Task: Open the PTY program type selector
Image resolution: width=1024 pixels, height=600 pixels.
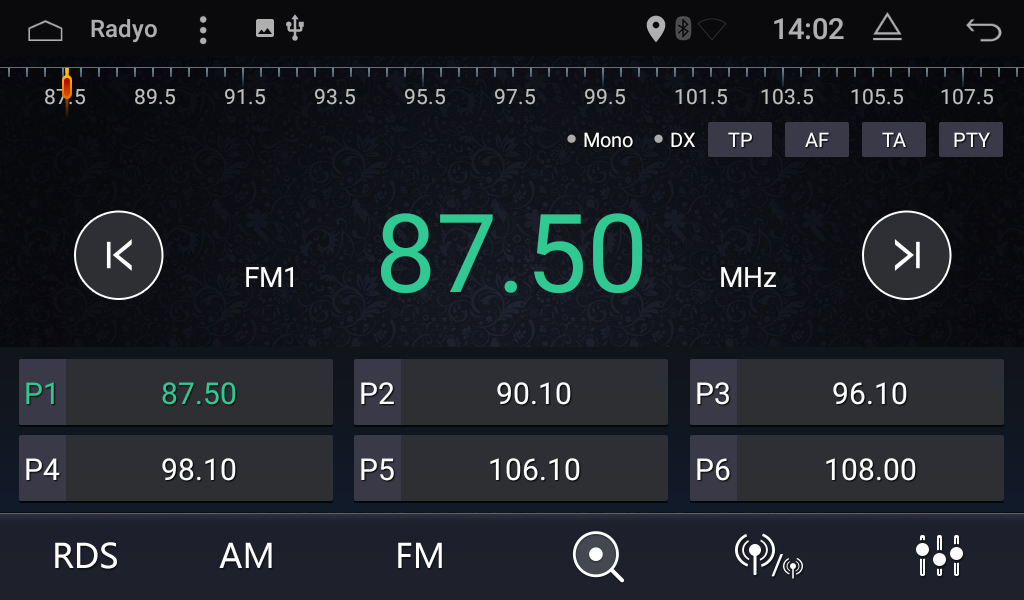Action: 971,140
